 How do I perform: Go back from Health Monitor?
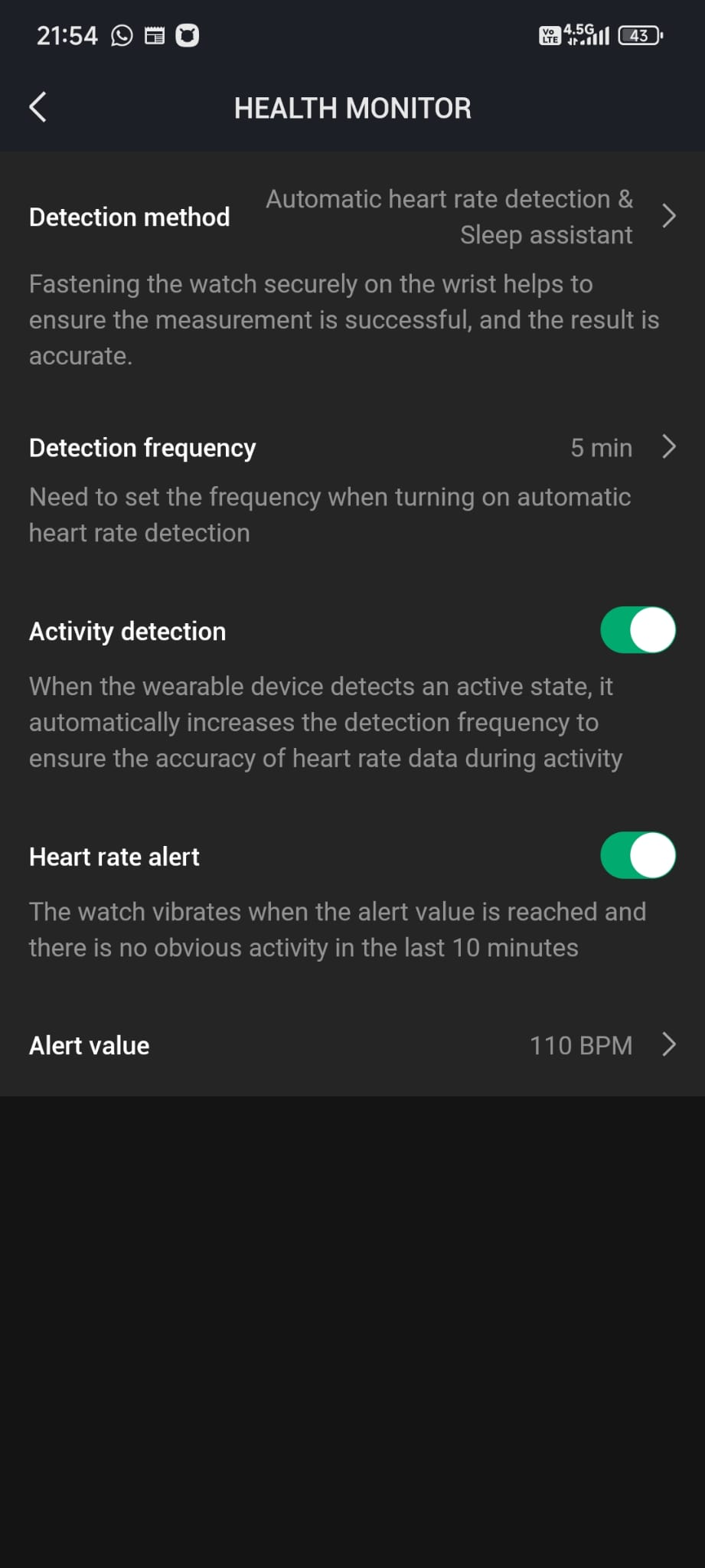[38, 107]
